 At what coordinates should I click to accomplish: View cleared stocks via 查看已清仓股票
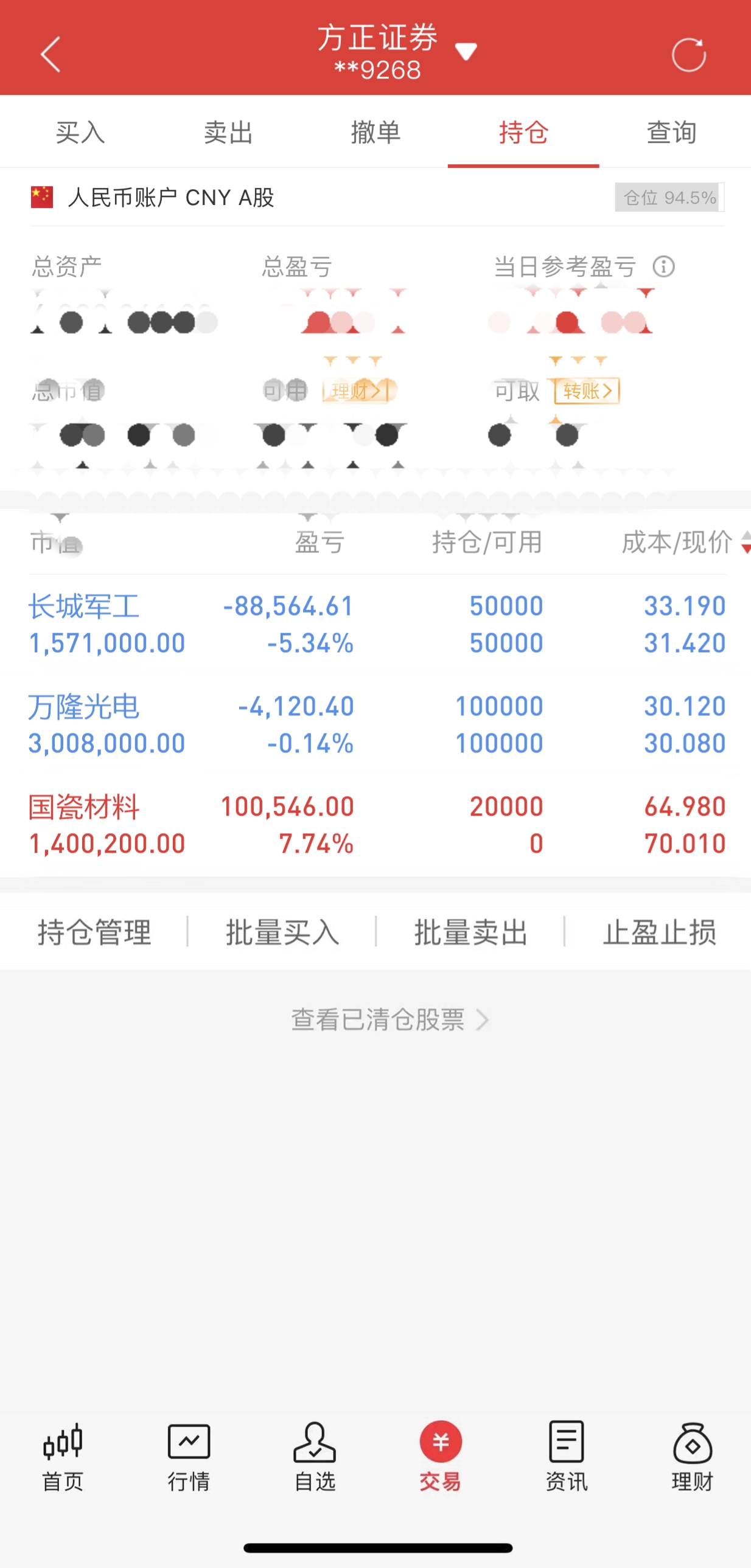tap(390, 1019)
